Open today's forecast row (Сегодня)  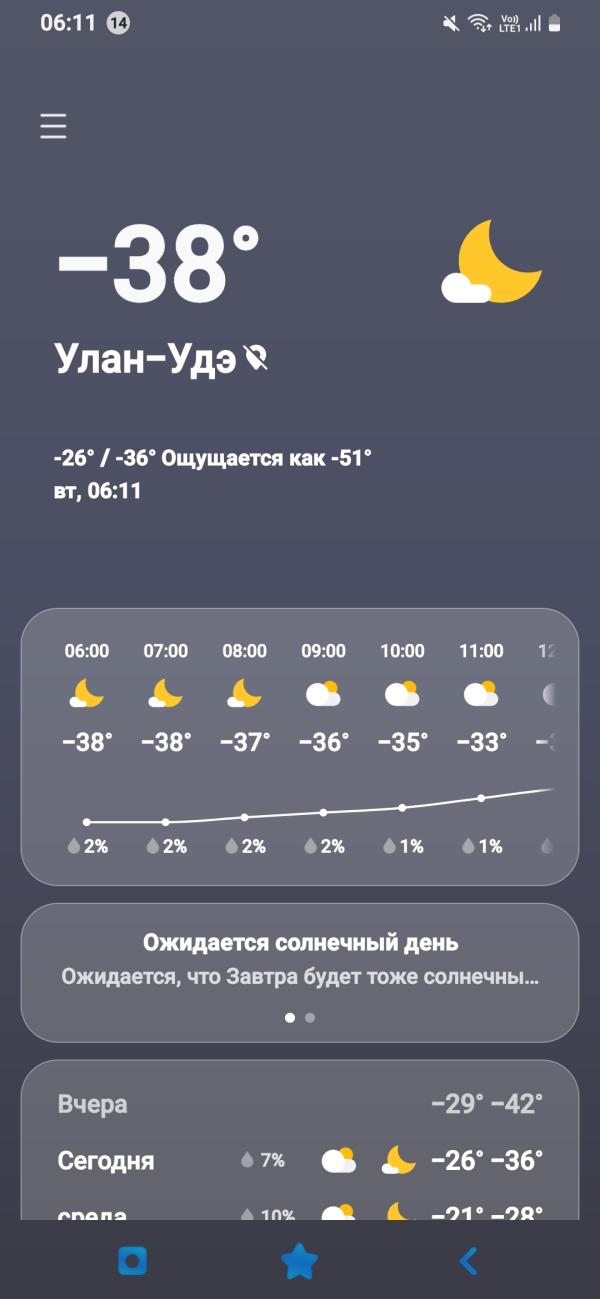pyautogui.click(x=300, y=1160)
